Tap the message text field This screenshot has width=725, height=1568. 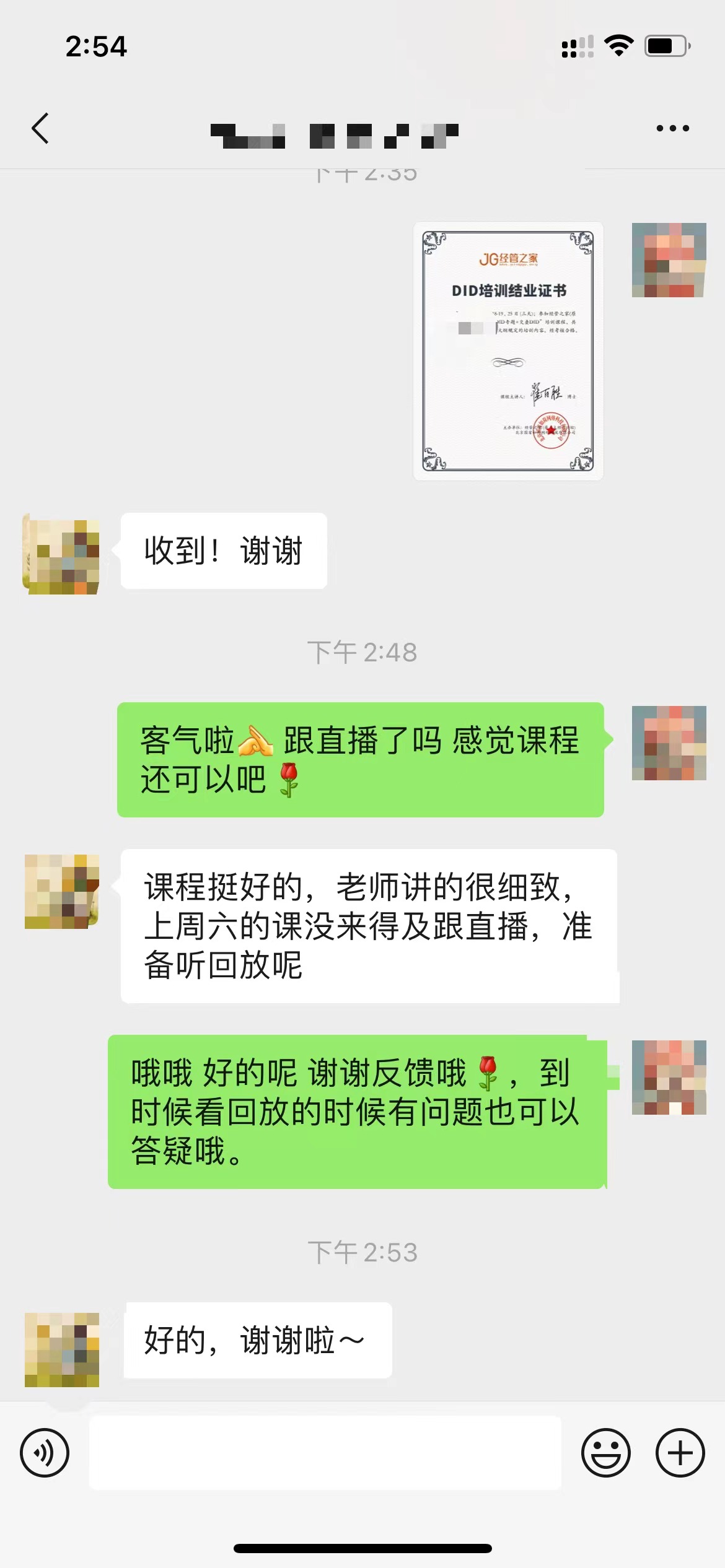[325, 1453]
